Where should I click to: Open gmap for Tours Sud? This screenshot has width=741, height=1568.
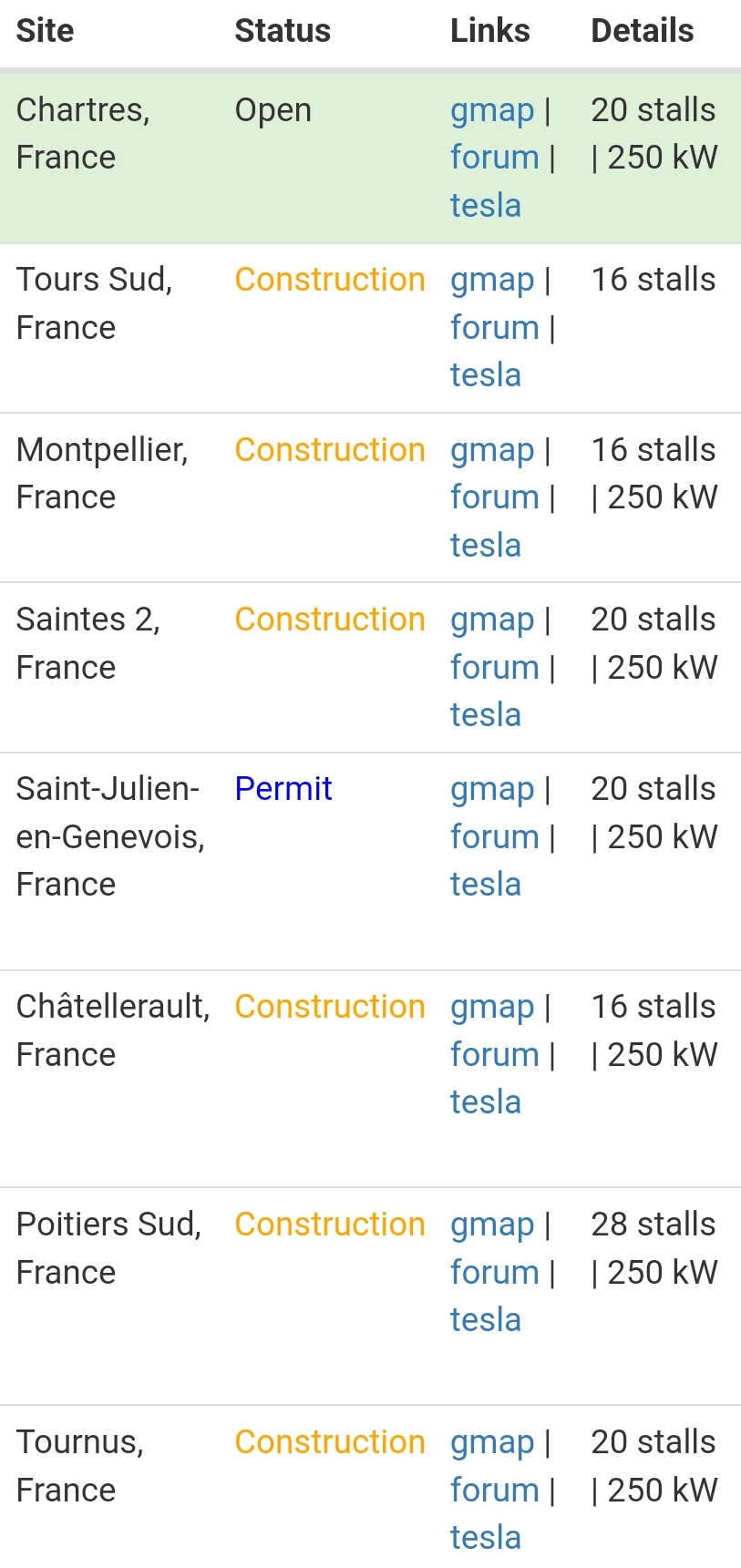pyautogui.click(x=492, y=282)
